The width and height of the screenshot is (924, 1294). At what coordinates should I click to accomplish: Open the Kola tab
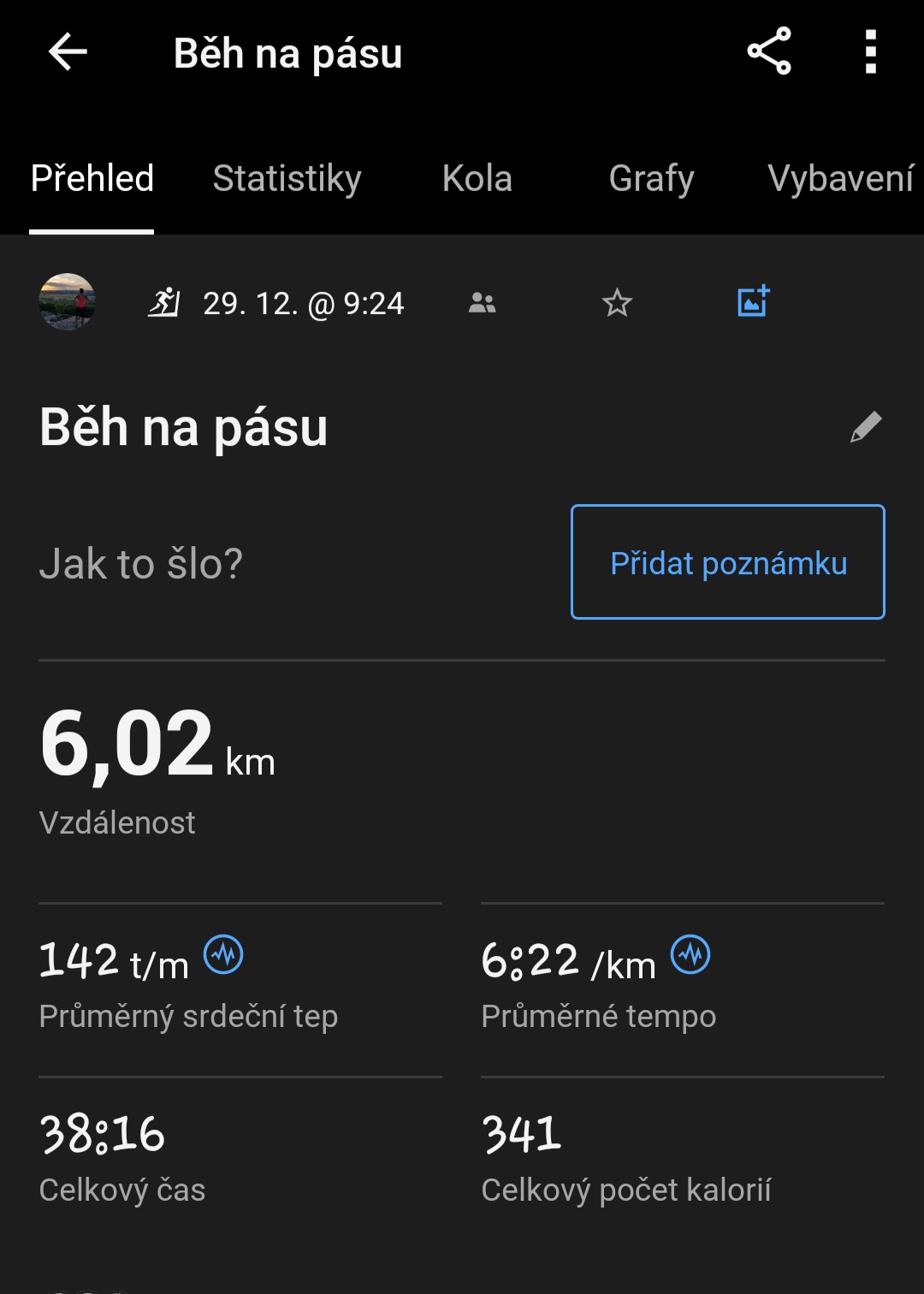pos(477,179)
